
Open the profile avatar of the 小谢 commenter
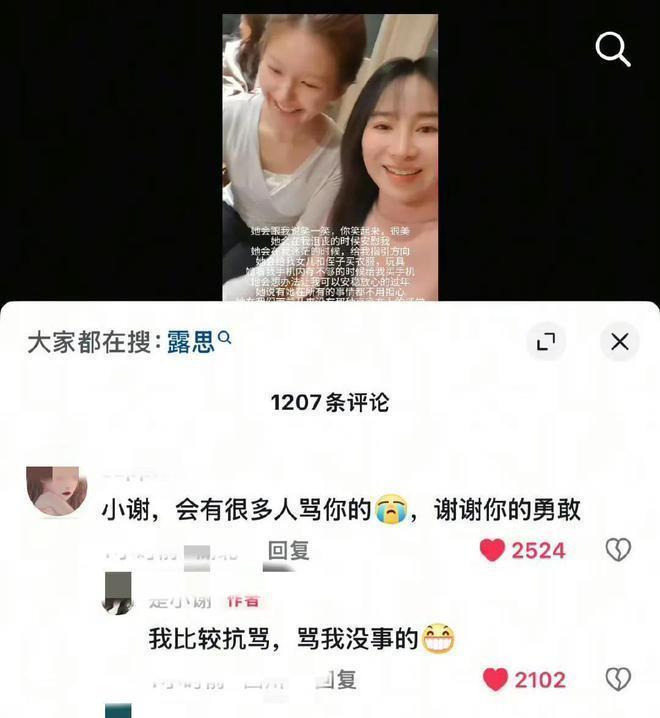(x=56, y=490)
